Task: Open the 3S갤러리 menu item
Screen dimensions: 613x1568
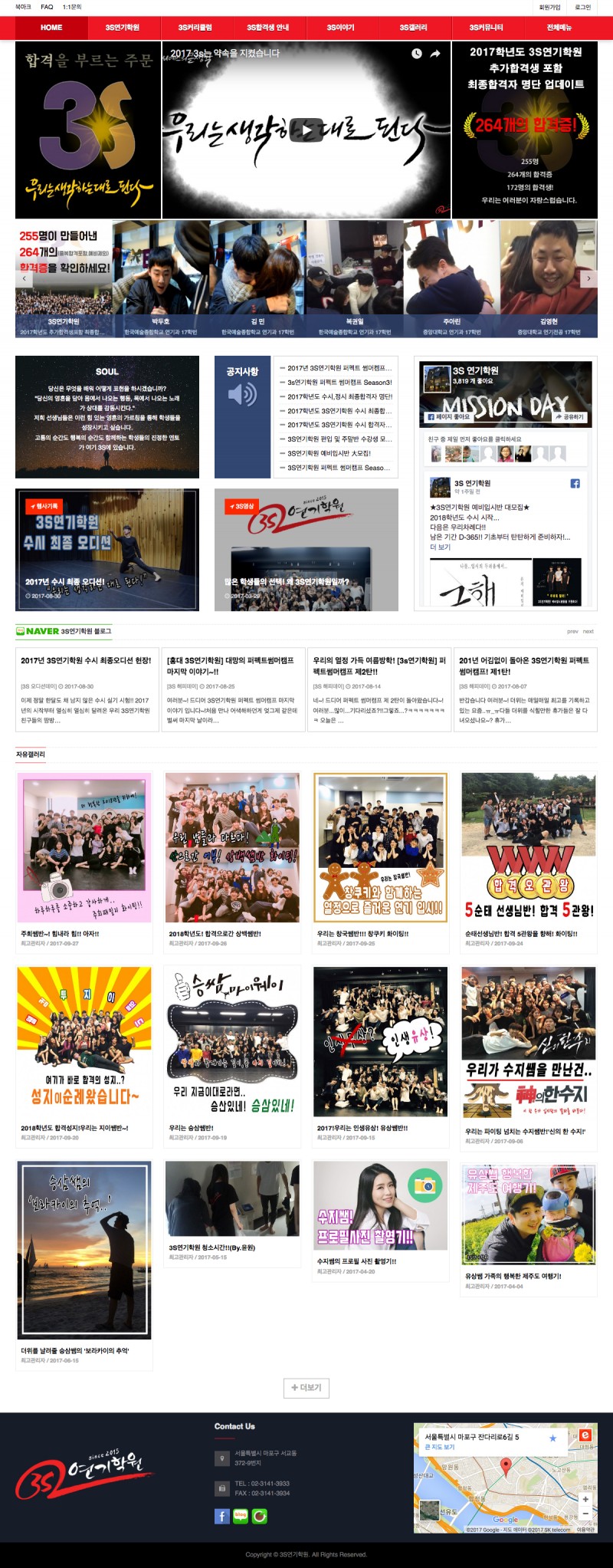Action: tap(413, 28)
